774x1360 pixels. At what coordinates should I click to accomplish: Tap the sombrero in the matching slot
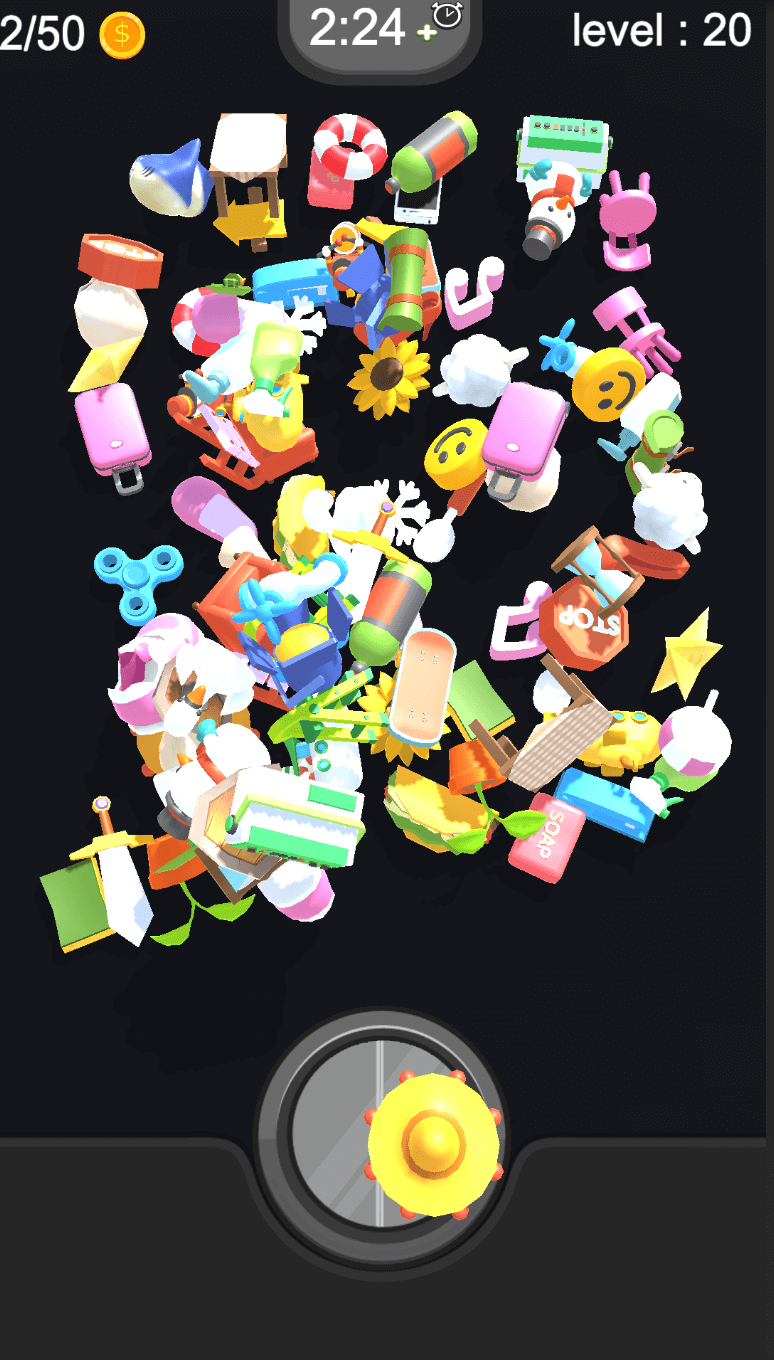point(434,1145)
